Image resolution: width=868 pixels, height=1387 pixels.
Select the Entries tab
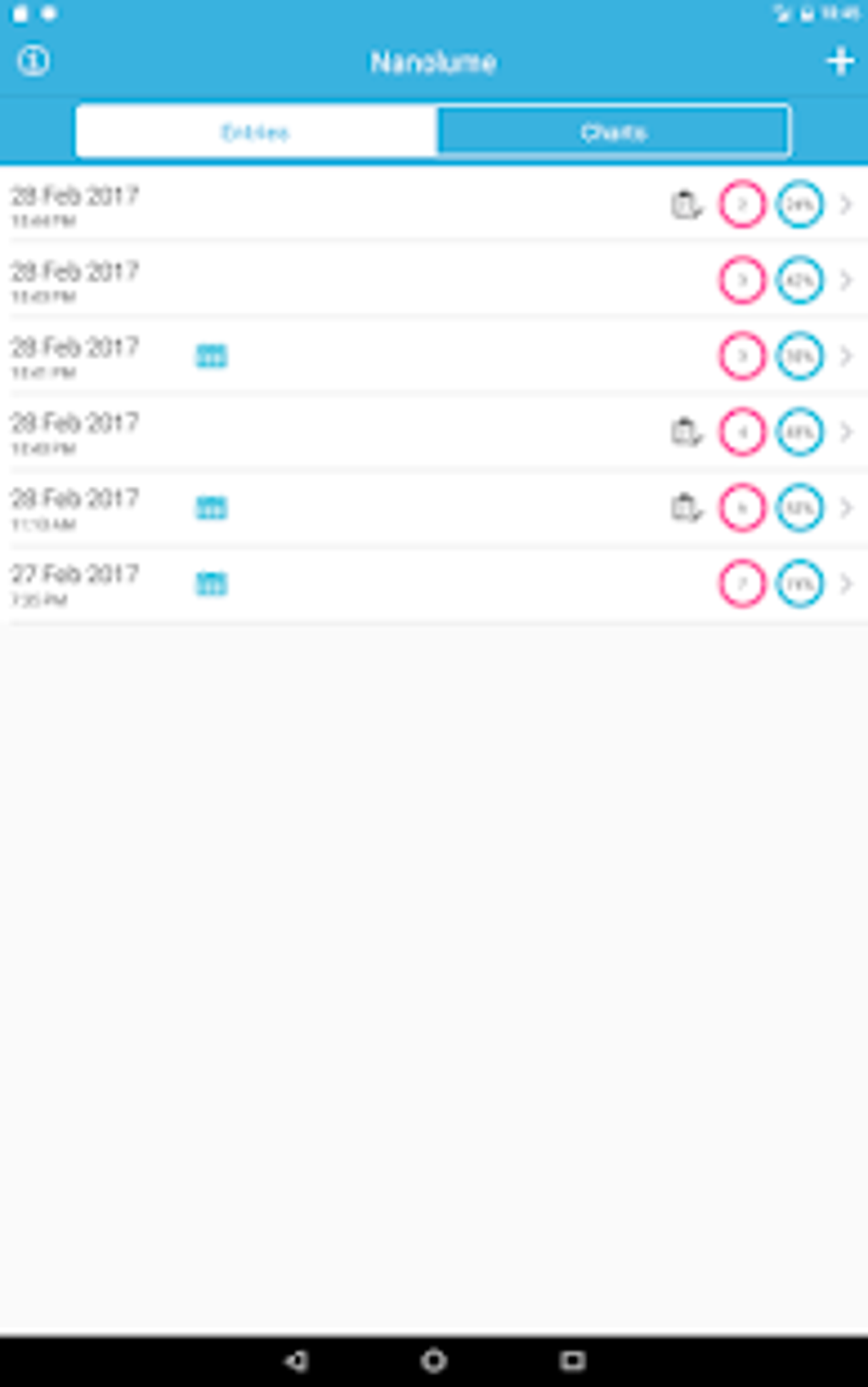[x=255, y=132]
